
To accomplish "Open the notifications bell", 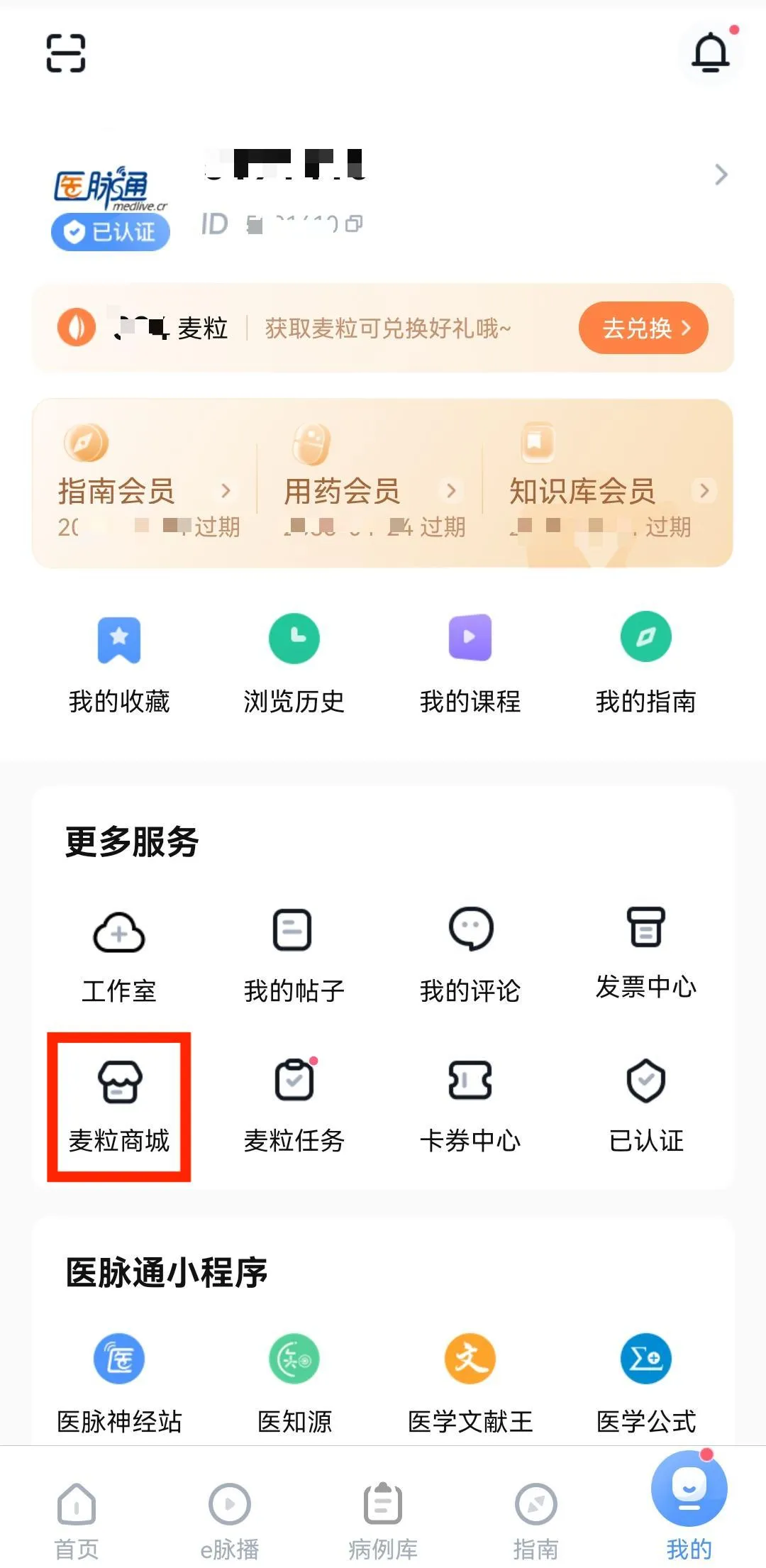I will click(711, 53).
